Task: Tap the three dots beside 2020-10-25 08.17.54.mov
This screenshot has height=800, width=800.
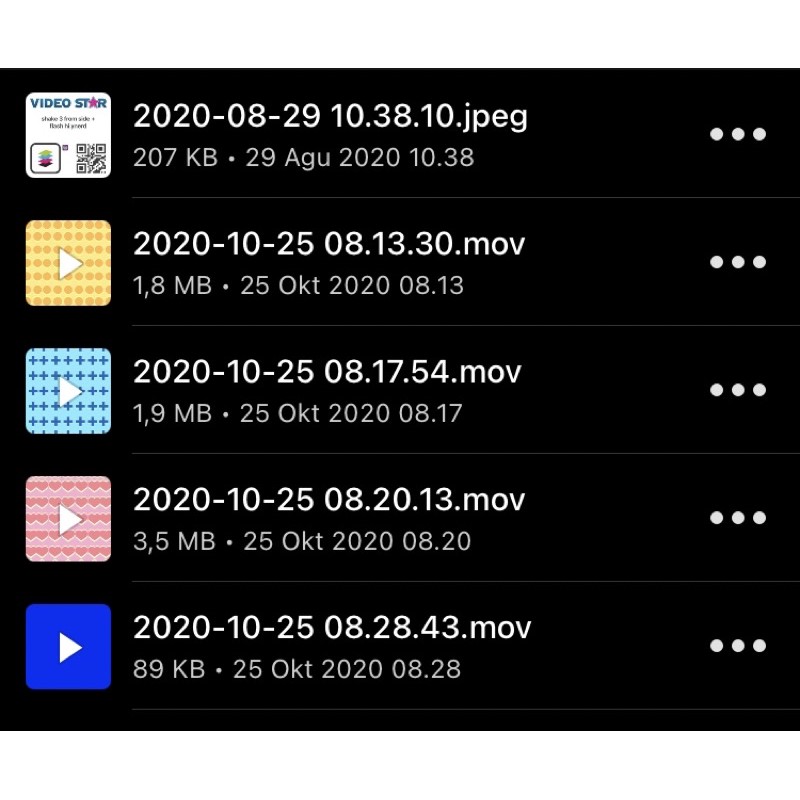Action: (738, 390)
